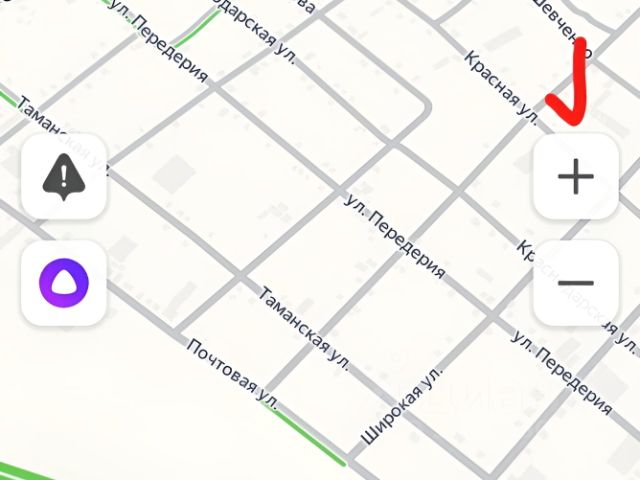Open the Alice voice assistant
The height and width of the screenshot is (480, 640).
pyautogui.click(x=63, y=283)
